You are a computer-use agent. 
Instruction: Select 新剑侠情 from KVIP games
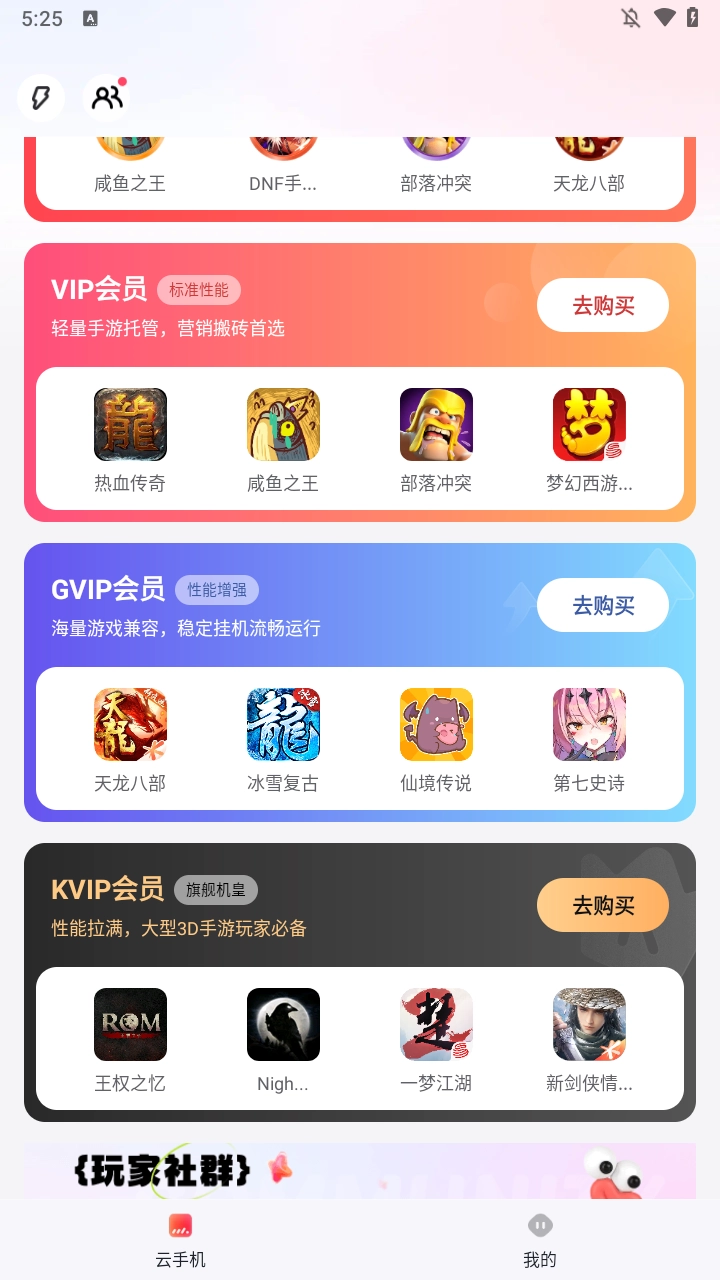[589, 1024]
